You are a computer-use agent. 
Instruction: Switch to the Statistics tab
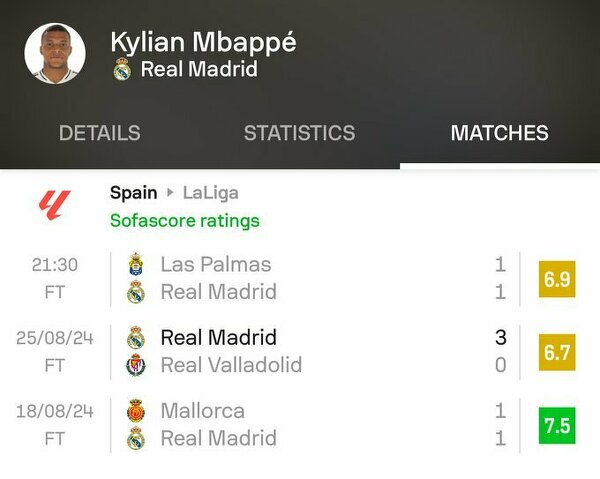[x=299, y=133]
